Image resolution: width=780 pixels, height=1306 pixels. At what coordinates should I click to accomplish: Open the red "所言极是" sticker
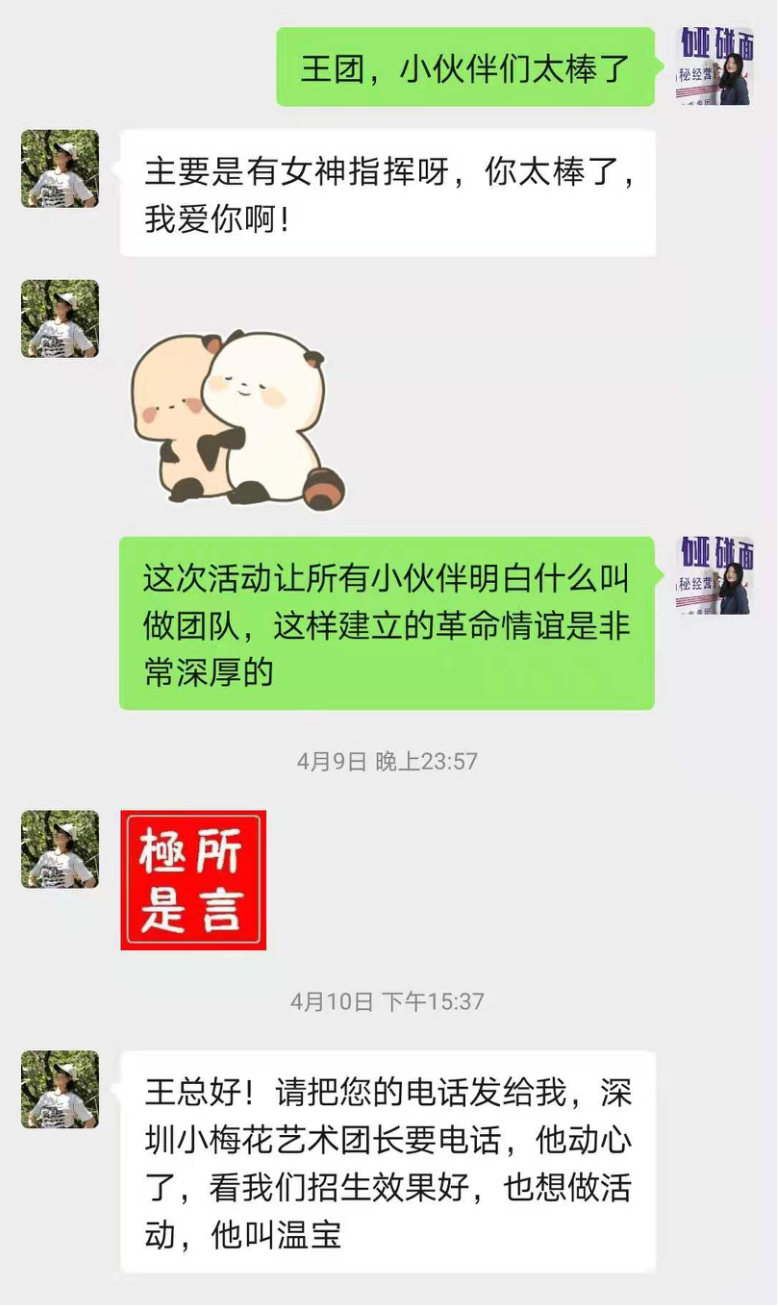pos(193,880)
